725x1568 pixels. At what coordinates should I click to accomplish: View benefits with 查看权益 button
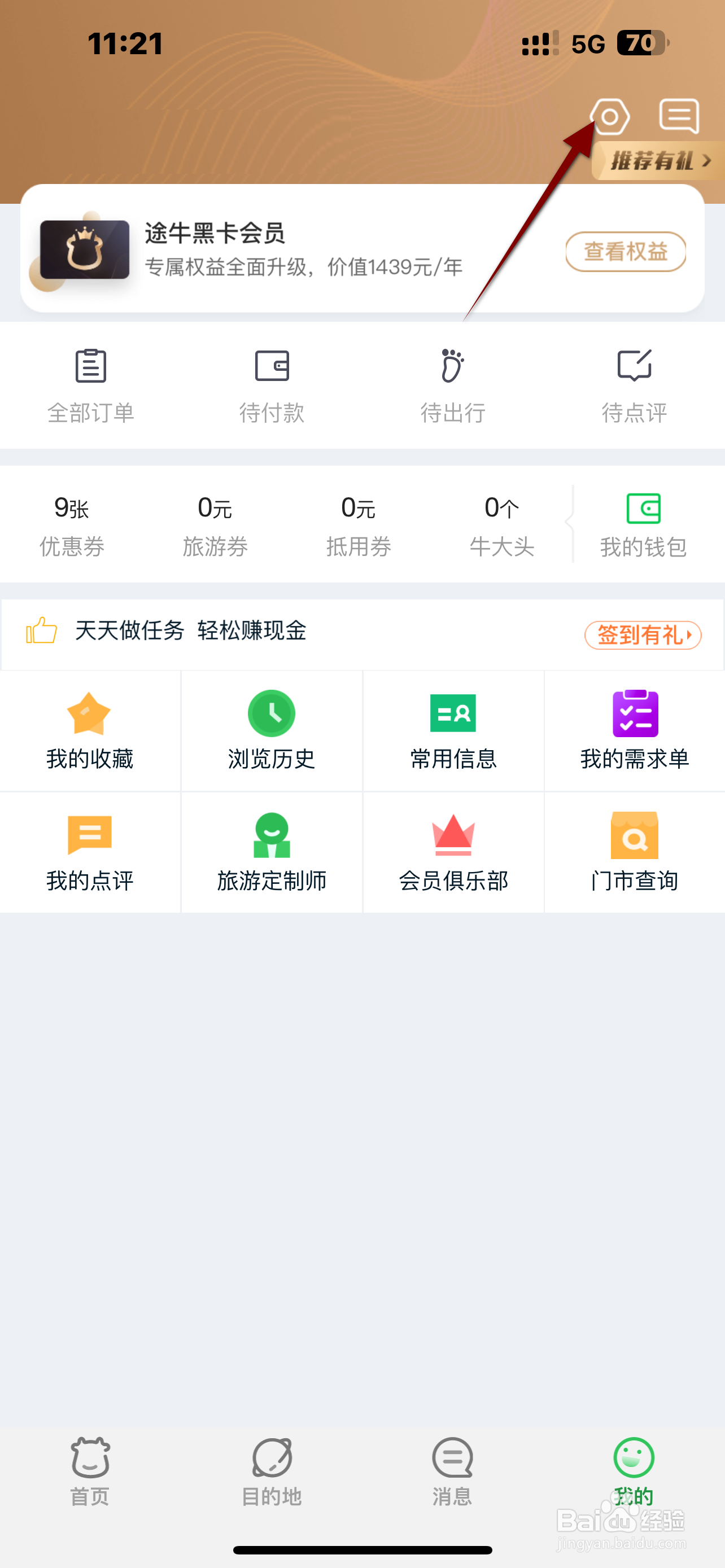(x=625, y=251)
